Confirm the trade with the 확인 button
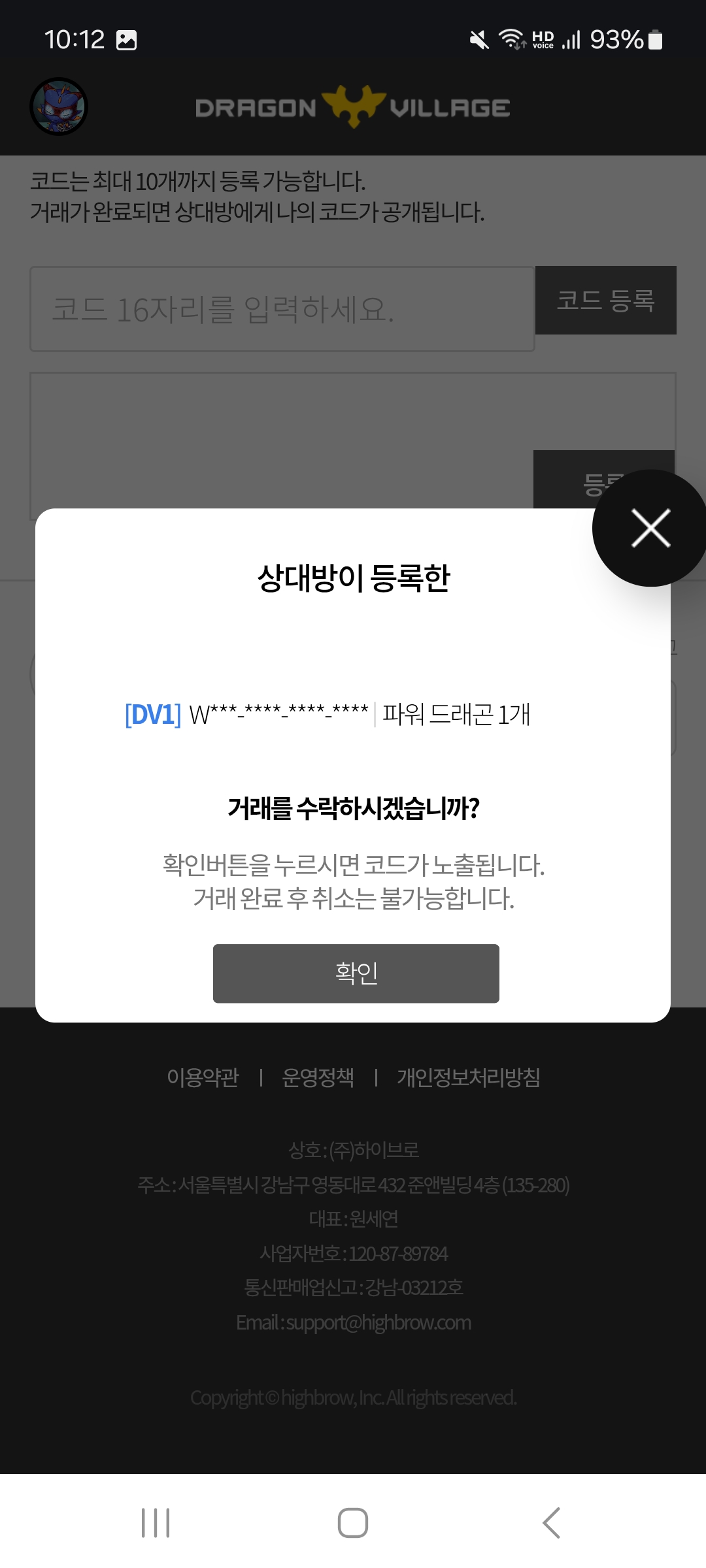 click(356, 973)
